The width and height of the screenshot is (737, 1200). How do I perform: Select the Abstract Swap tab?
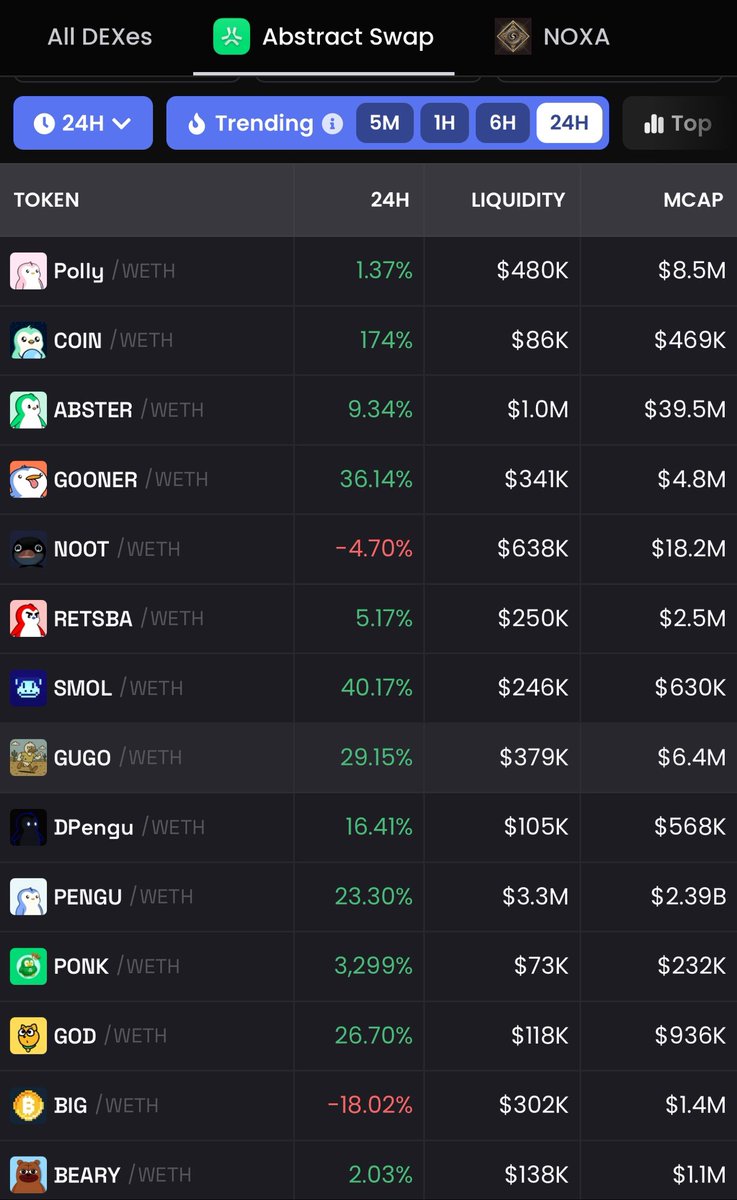(x=324, y=38)
